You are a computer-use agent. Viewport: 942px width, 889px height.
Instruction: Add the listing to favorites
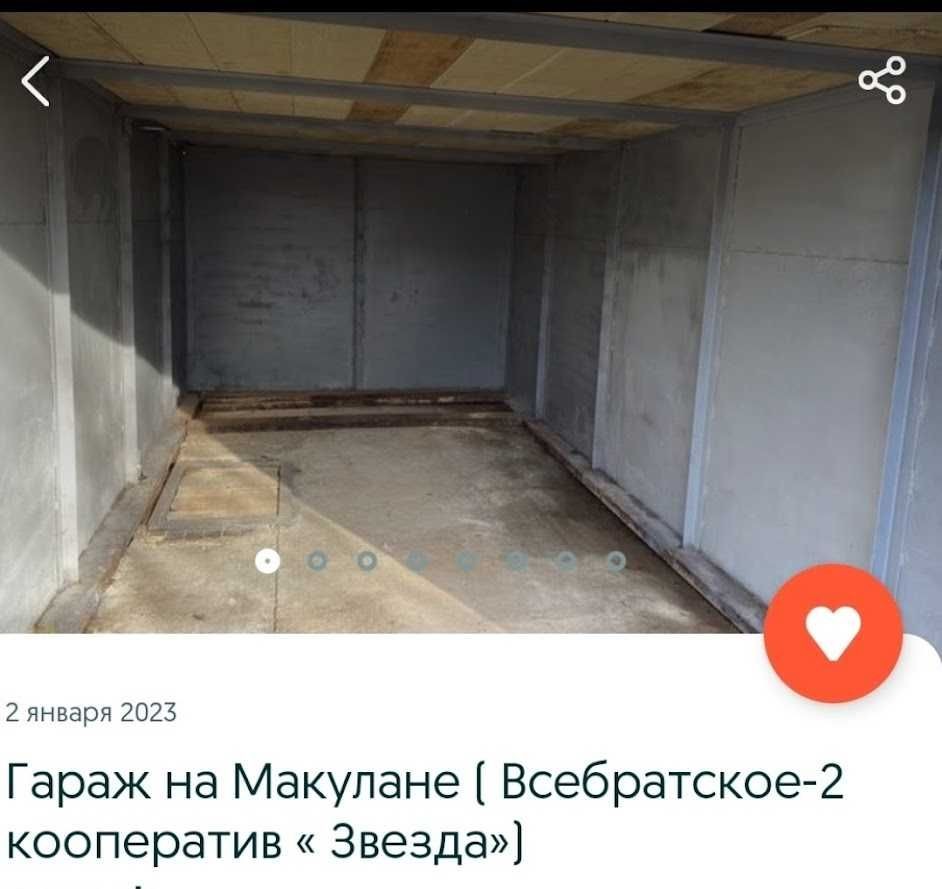(832, 633)
